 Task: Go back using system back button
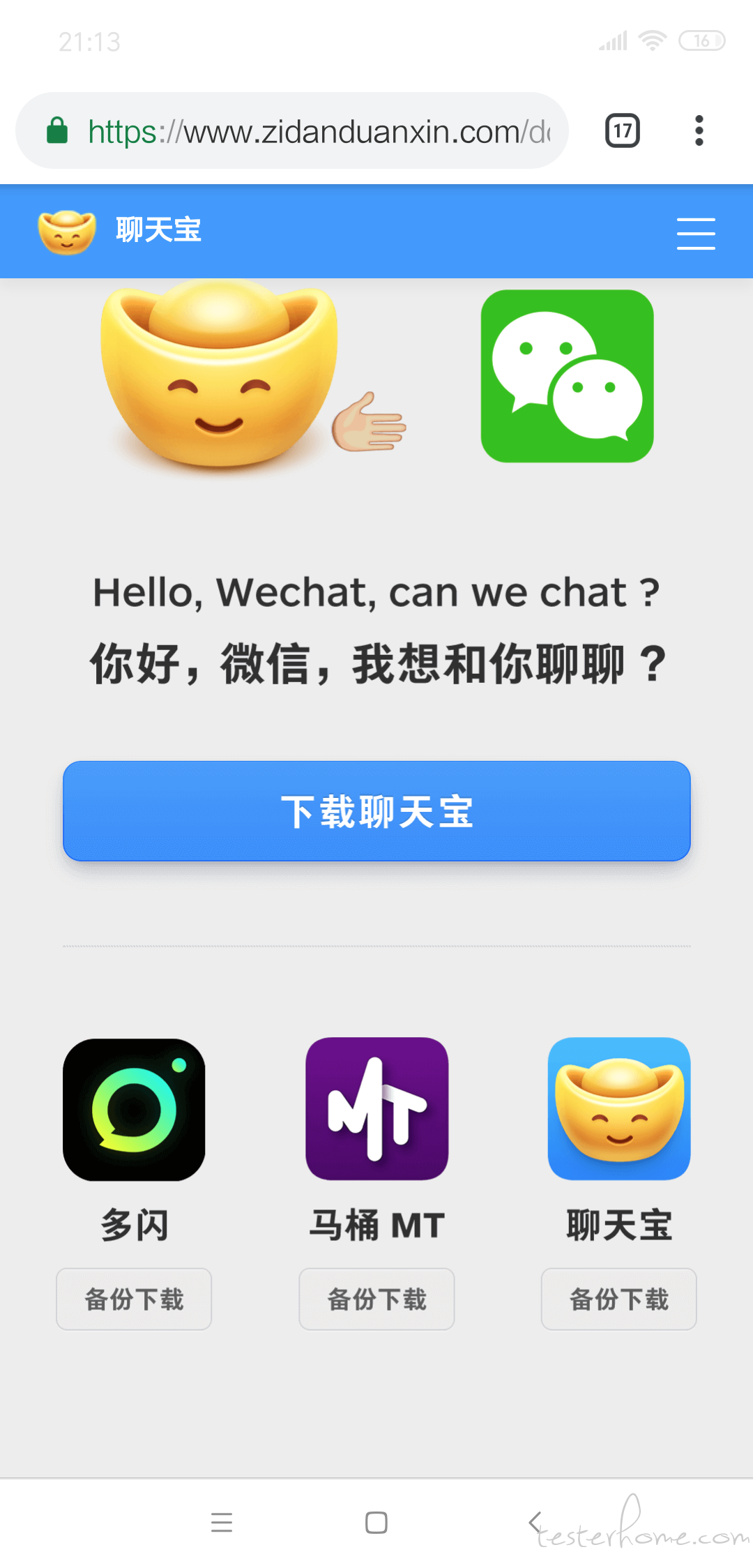point(535,1522)
